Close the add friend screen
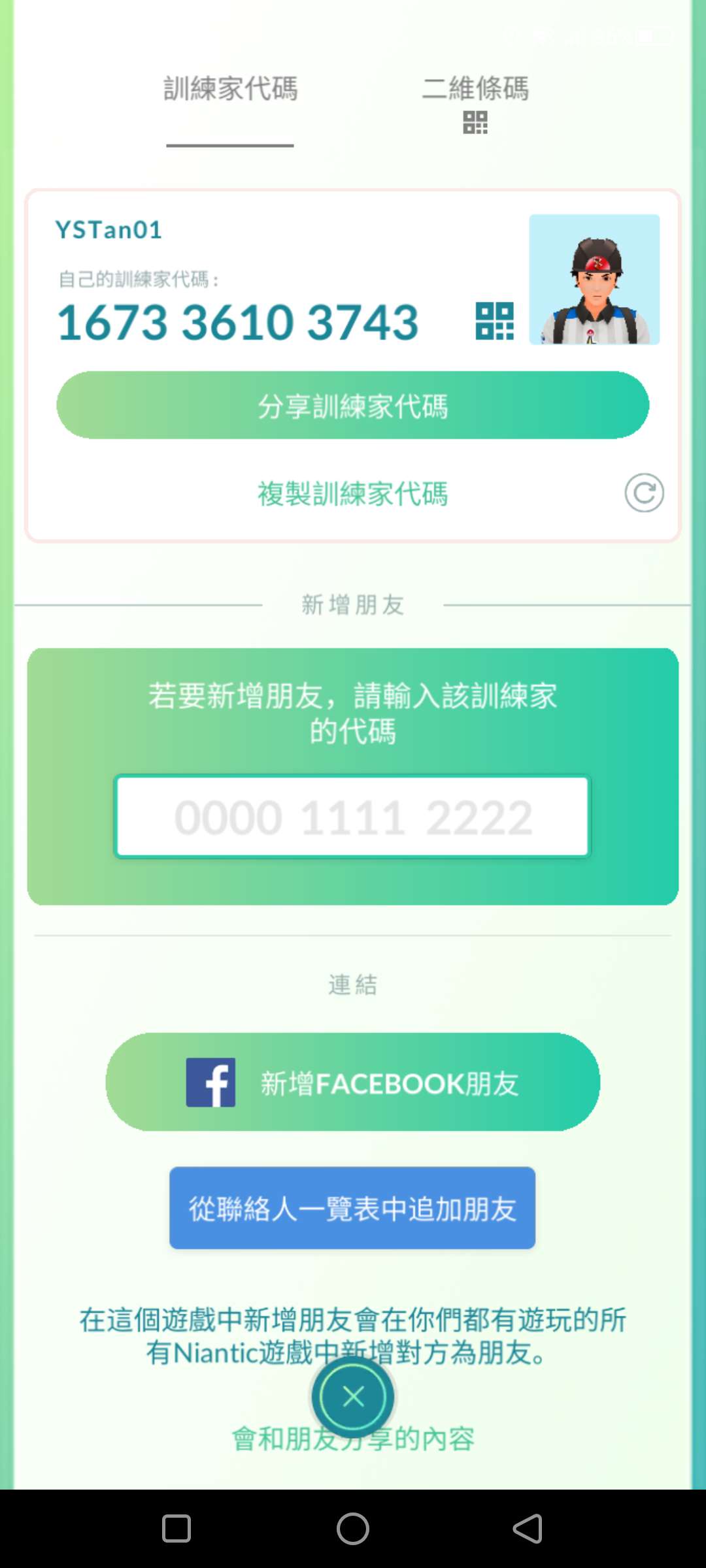 (353, 1397)
